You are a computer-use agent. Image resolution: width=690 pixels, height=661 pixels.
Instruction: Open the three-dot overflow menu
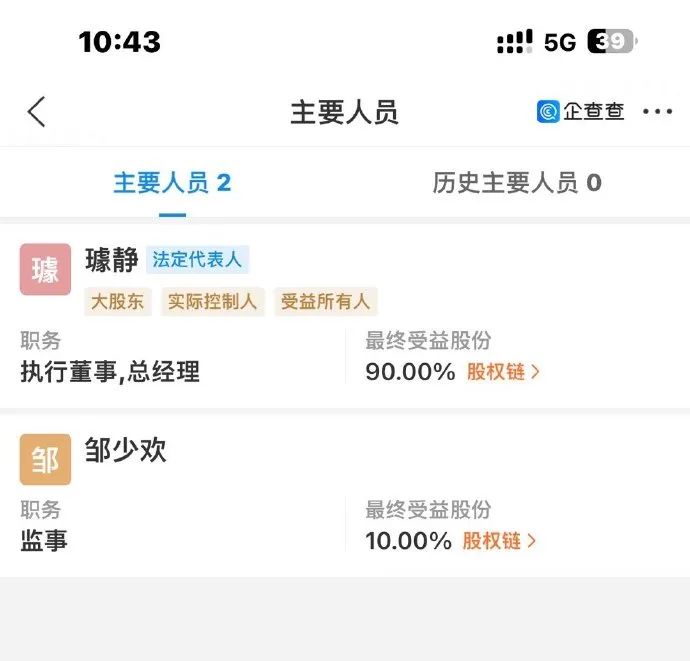[657, 112]
